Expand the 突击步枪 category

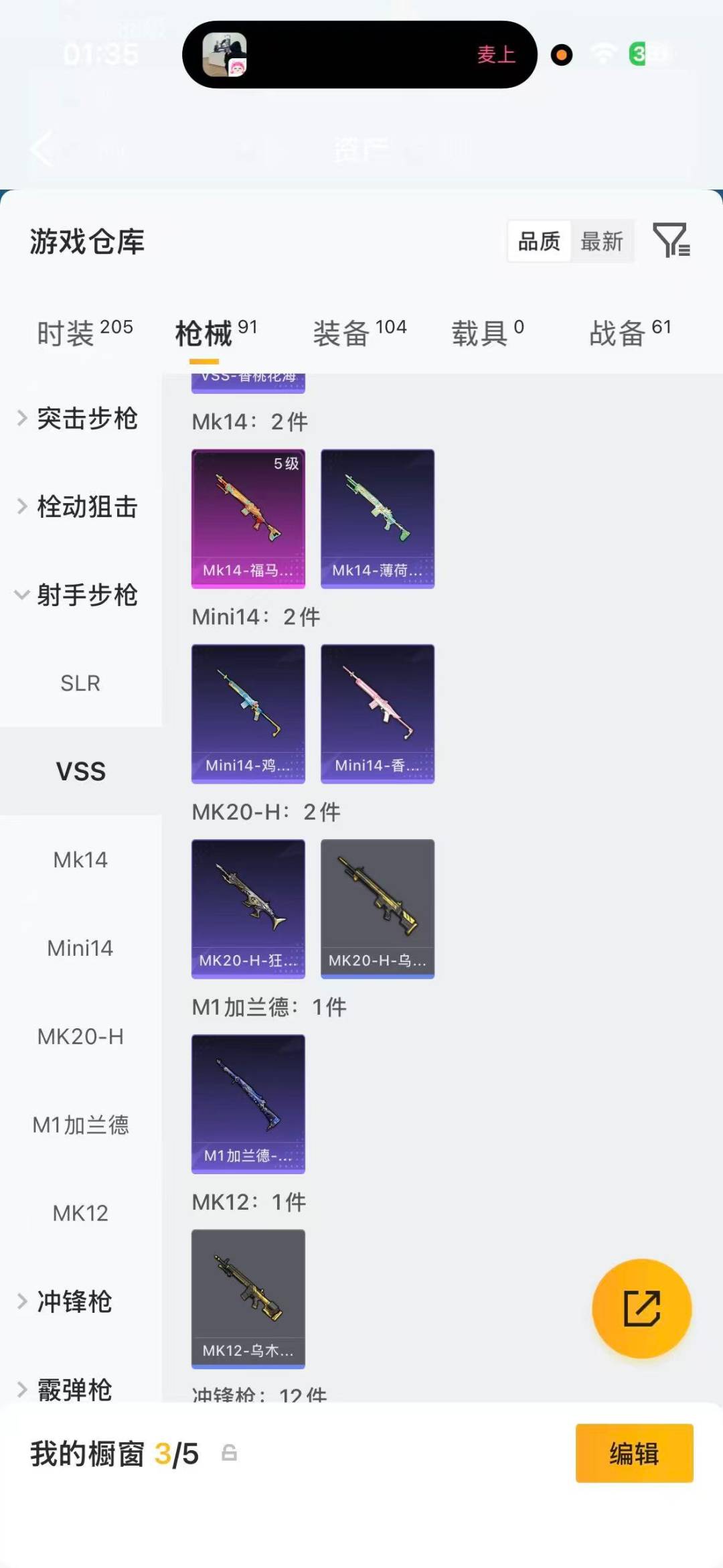coord(87,419)
